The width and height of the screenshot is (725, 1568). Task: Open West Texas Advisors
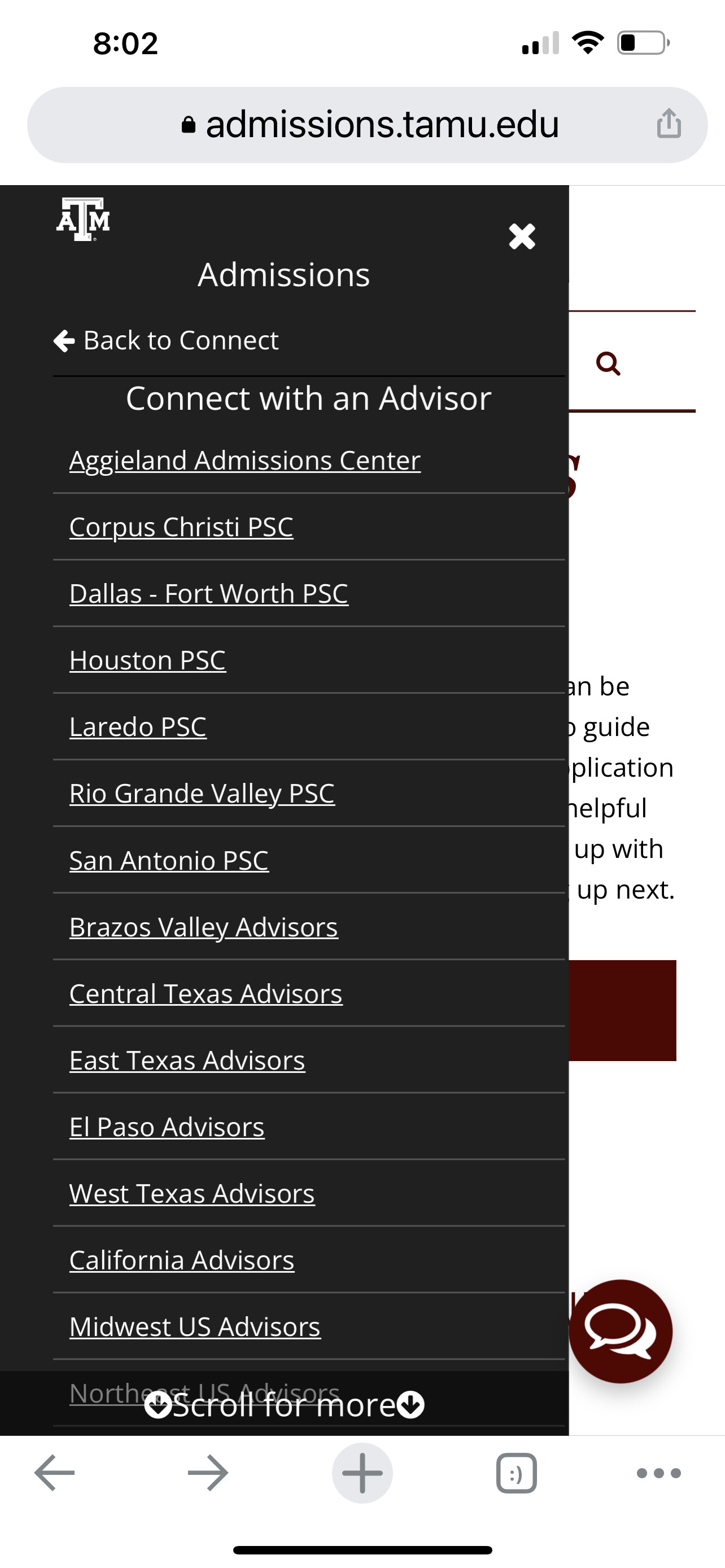[x=192, y=1193]
